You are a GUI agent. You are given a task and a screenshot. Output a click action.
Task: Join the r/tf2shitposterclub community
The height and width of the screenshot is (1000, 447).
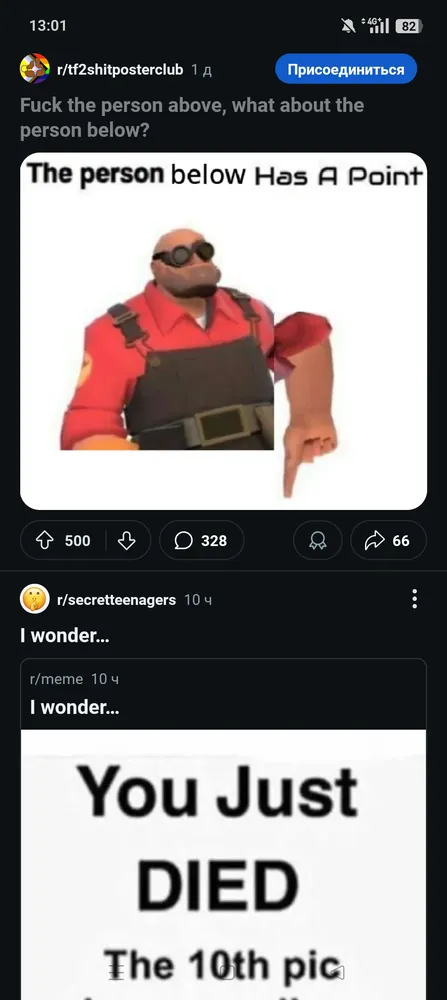pos(346,69)
